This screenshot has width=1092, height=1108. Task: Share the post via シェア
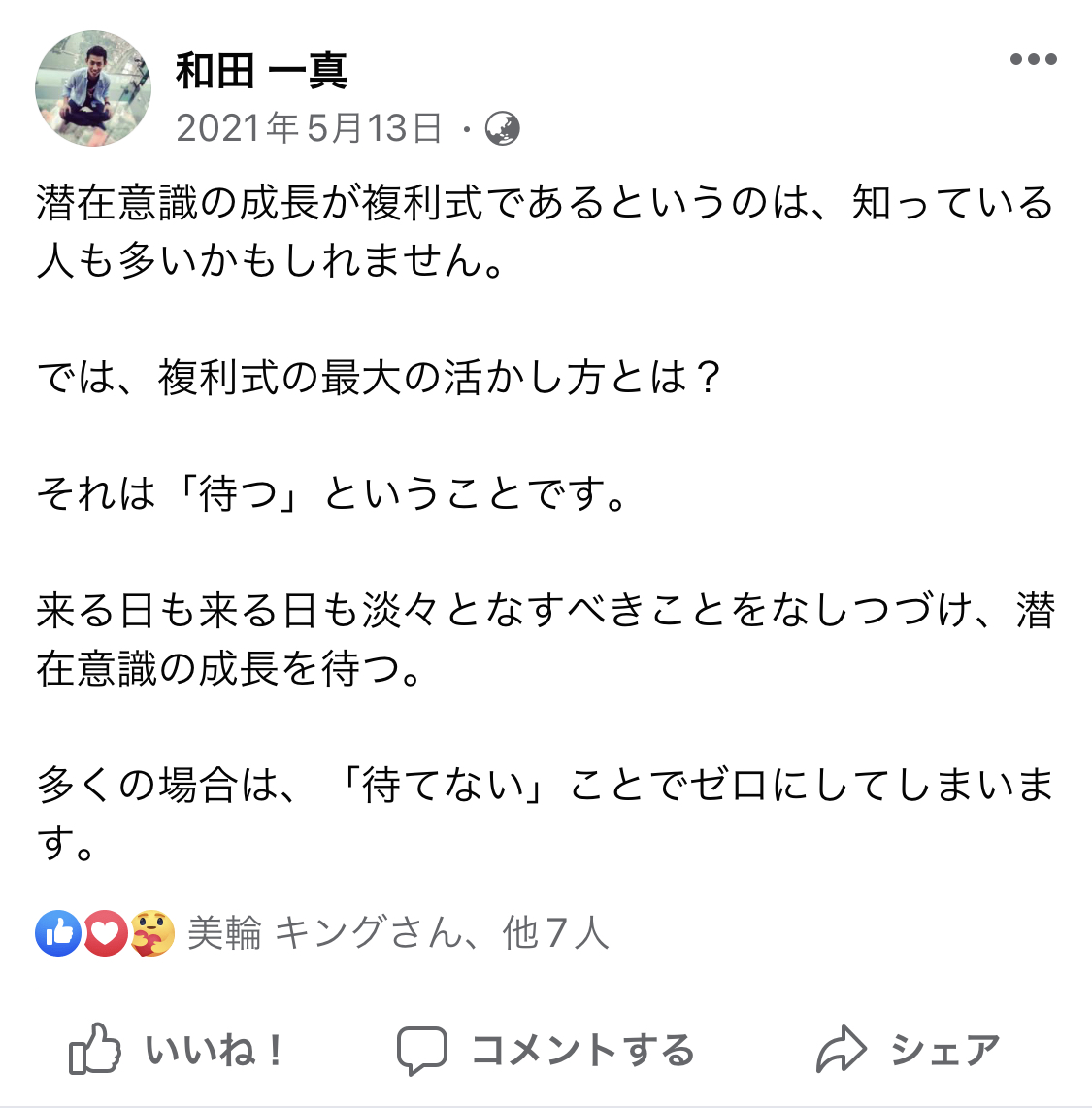(x=908, y=1050)
